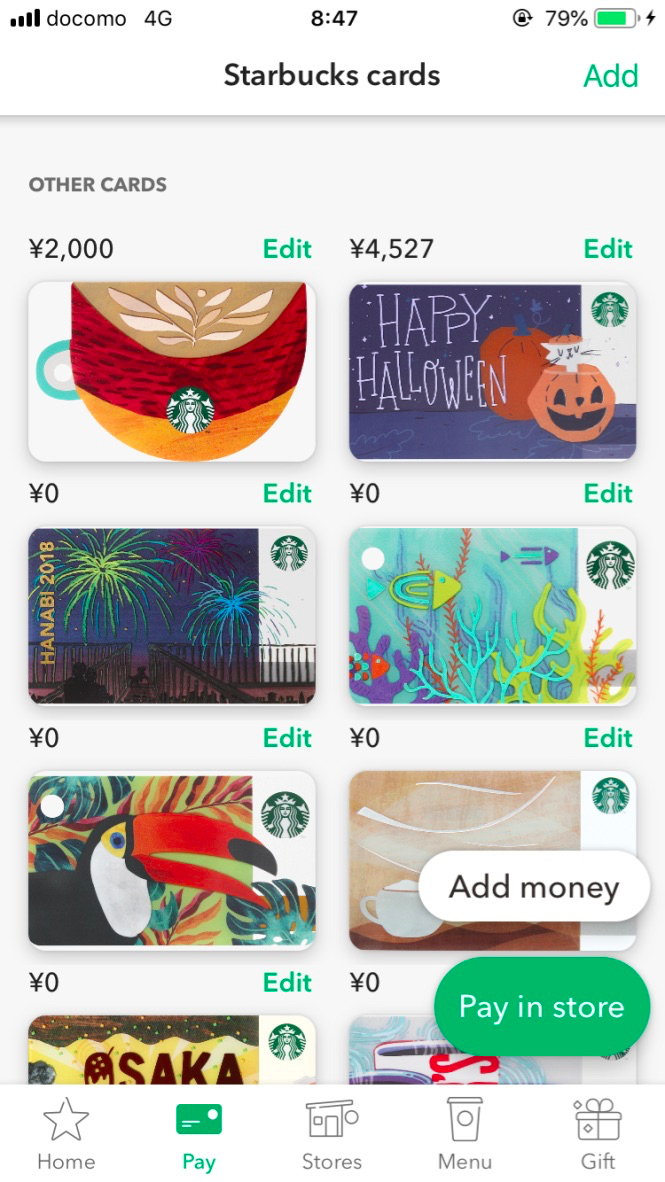Edit the fish and coral card
This screenshot has height=1182, width=665.
608,493
